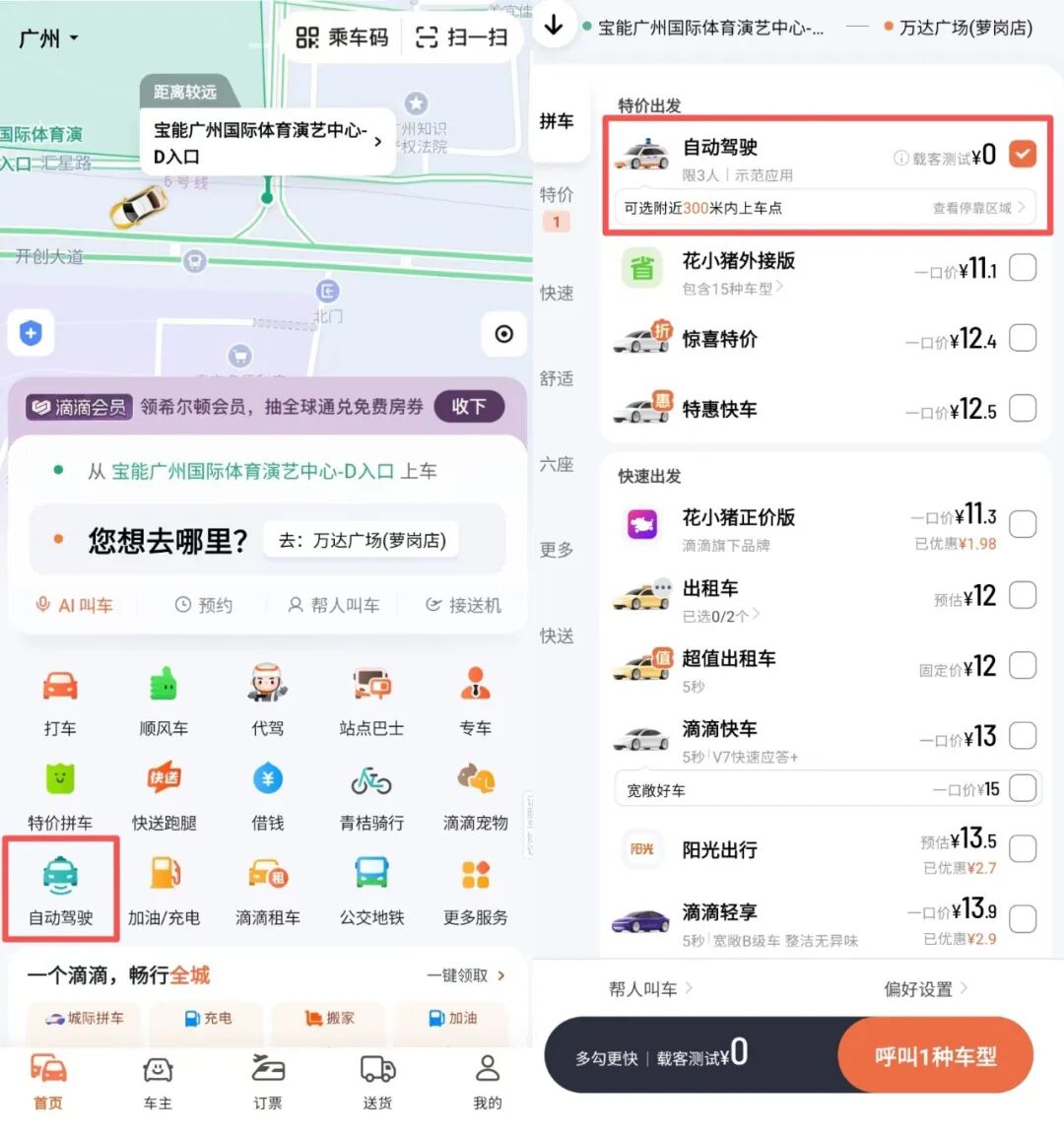Open AI 叫车
This screenshot has width=1064, height=1136.
click(x=74, y=605)
